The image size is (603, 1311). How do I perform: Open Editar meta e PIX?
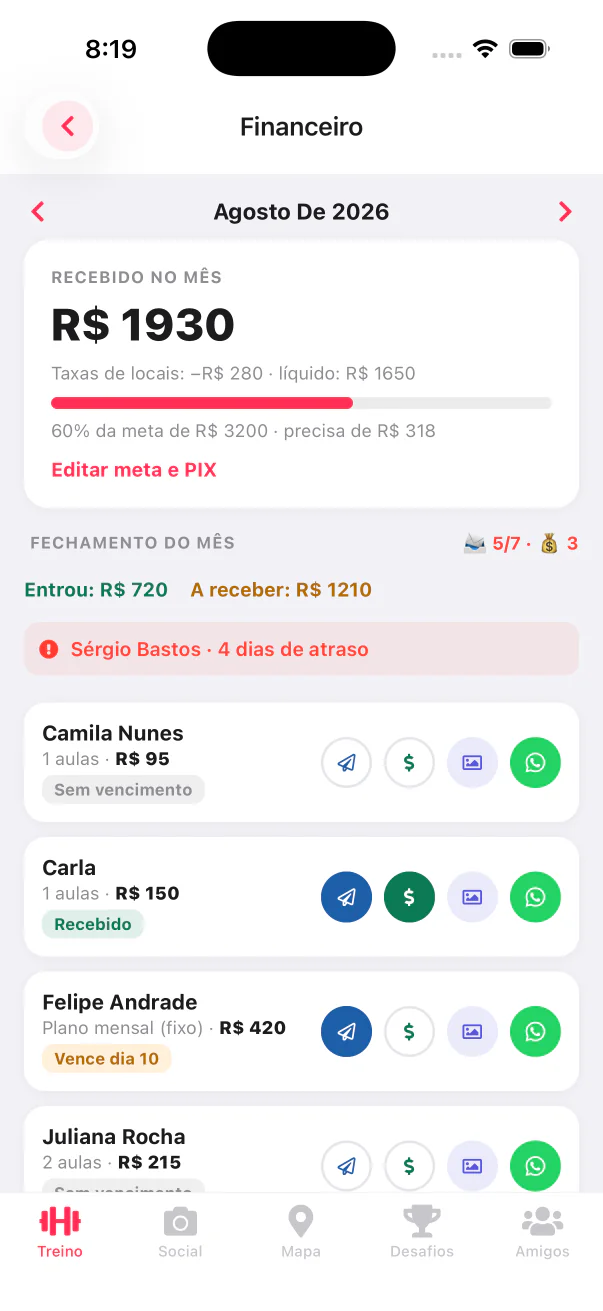point(134,470)
